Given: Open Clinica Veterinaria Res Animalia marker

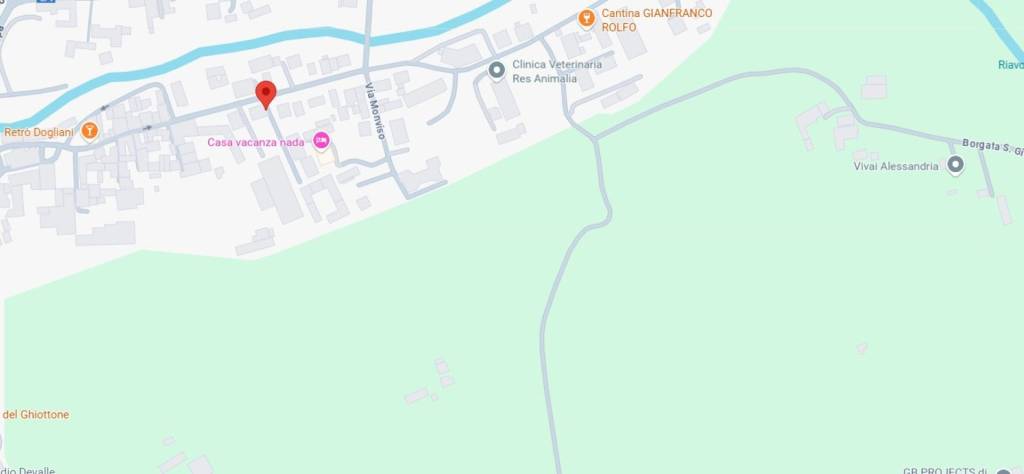Looking at the screenshot, I should coord(496,70).
